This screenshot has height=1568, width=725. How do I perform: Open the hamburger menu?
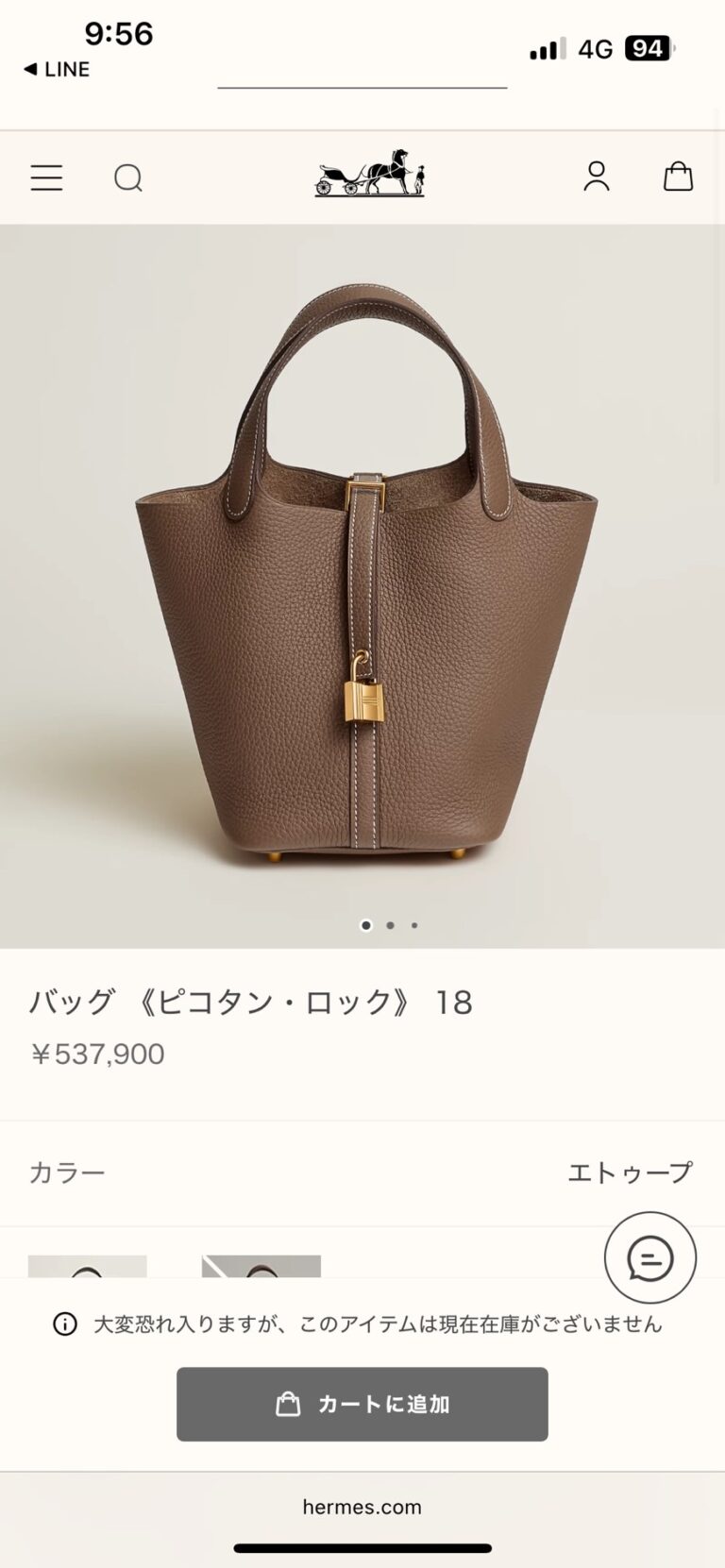pos(46,177)
